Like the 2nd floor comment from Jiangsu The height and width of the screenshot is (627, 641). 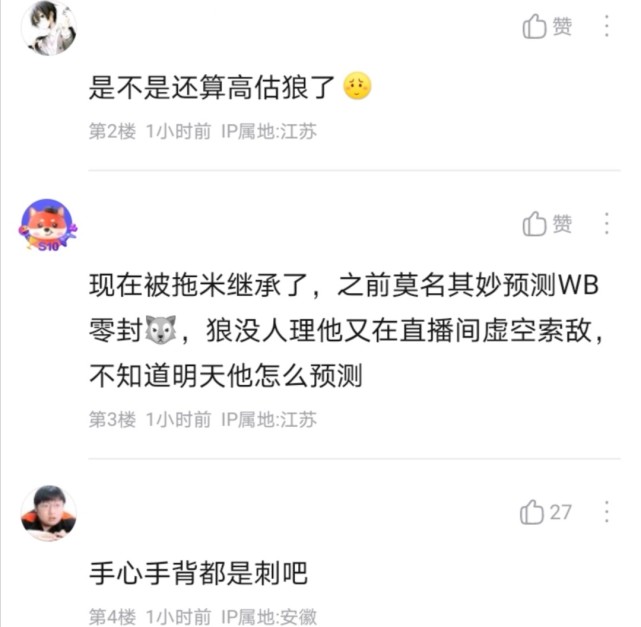tap(547, 27)
